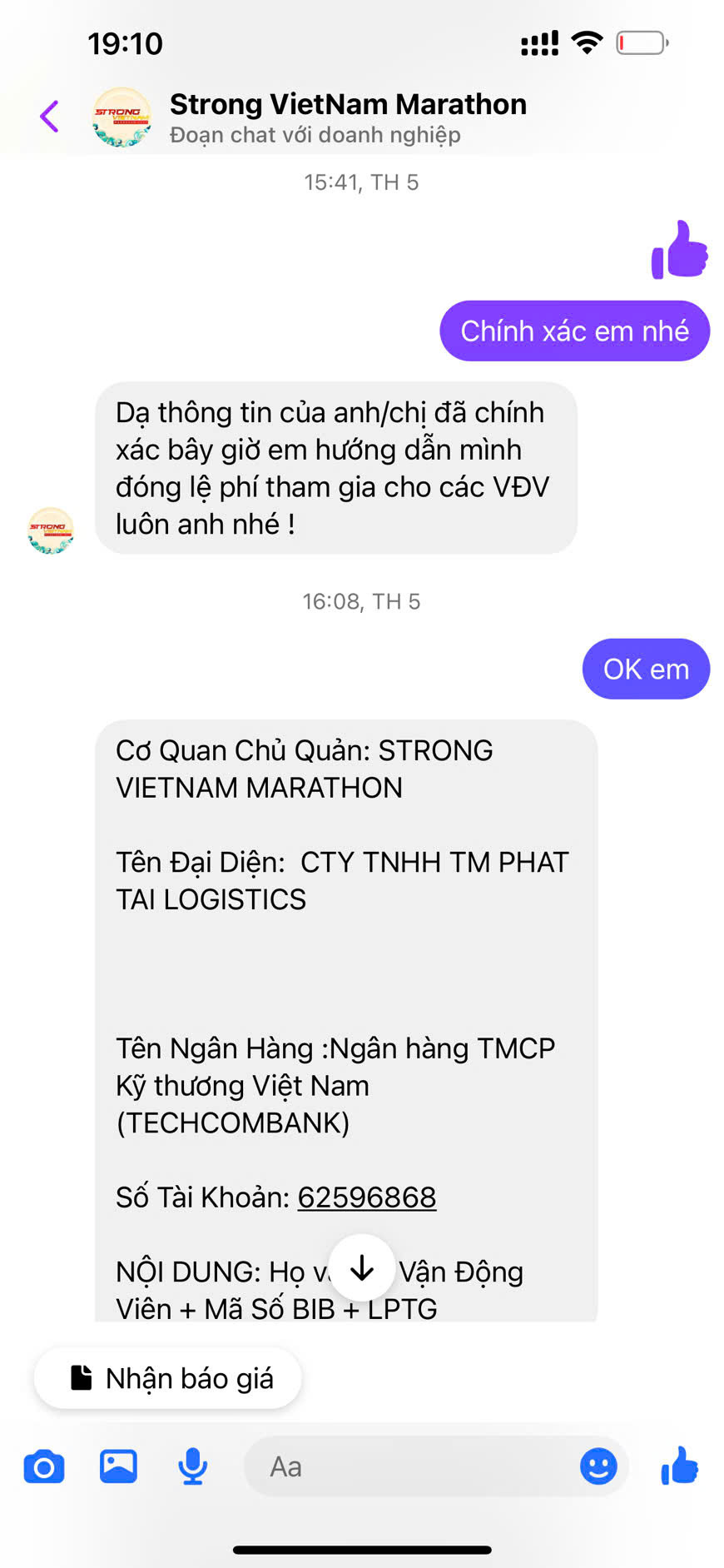Open the photo gallery picker
The width and height of the screenshot is (724, 1568).
pos(118,1466)
